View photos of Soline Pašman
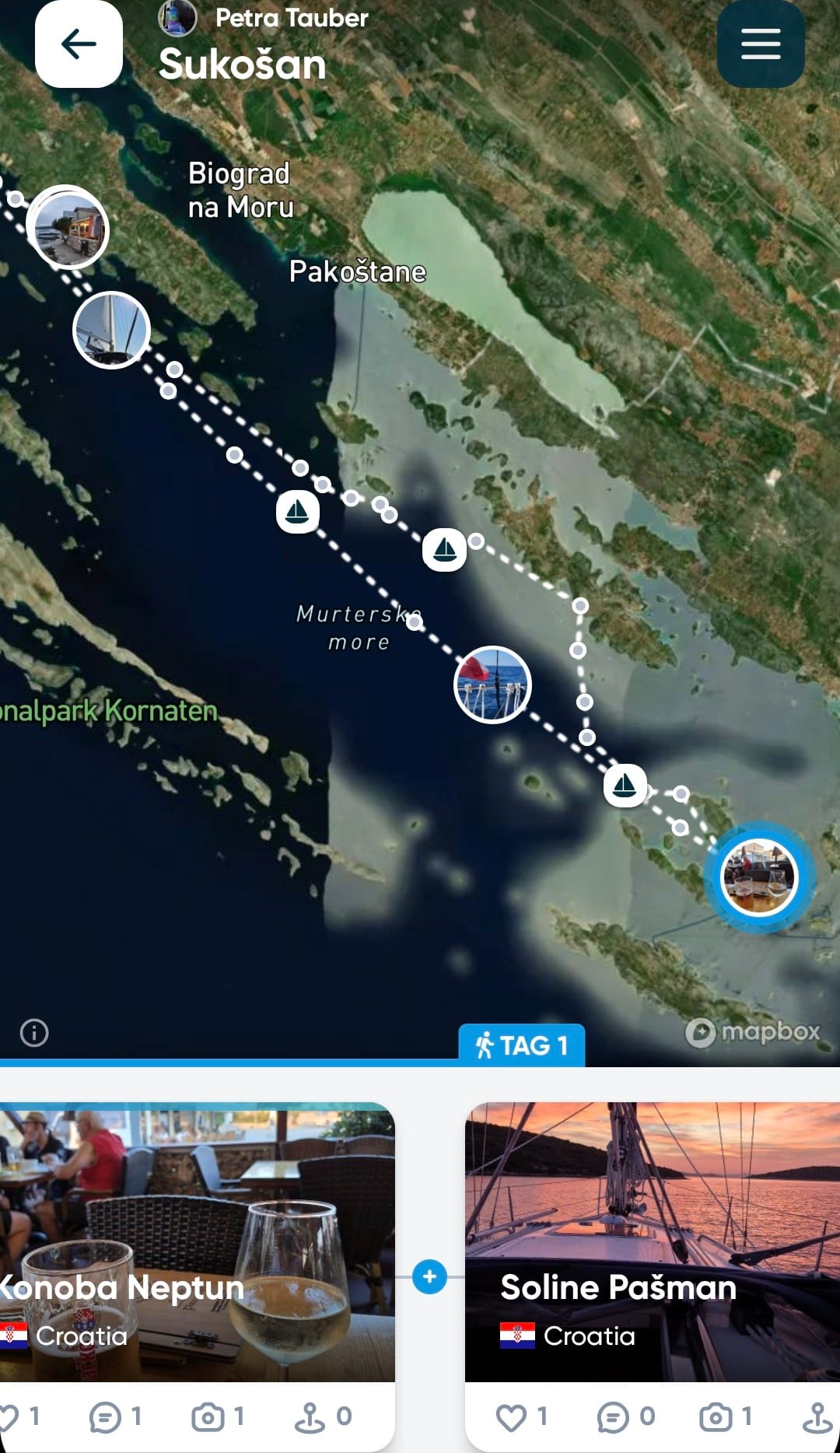 pos(725,1416)
